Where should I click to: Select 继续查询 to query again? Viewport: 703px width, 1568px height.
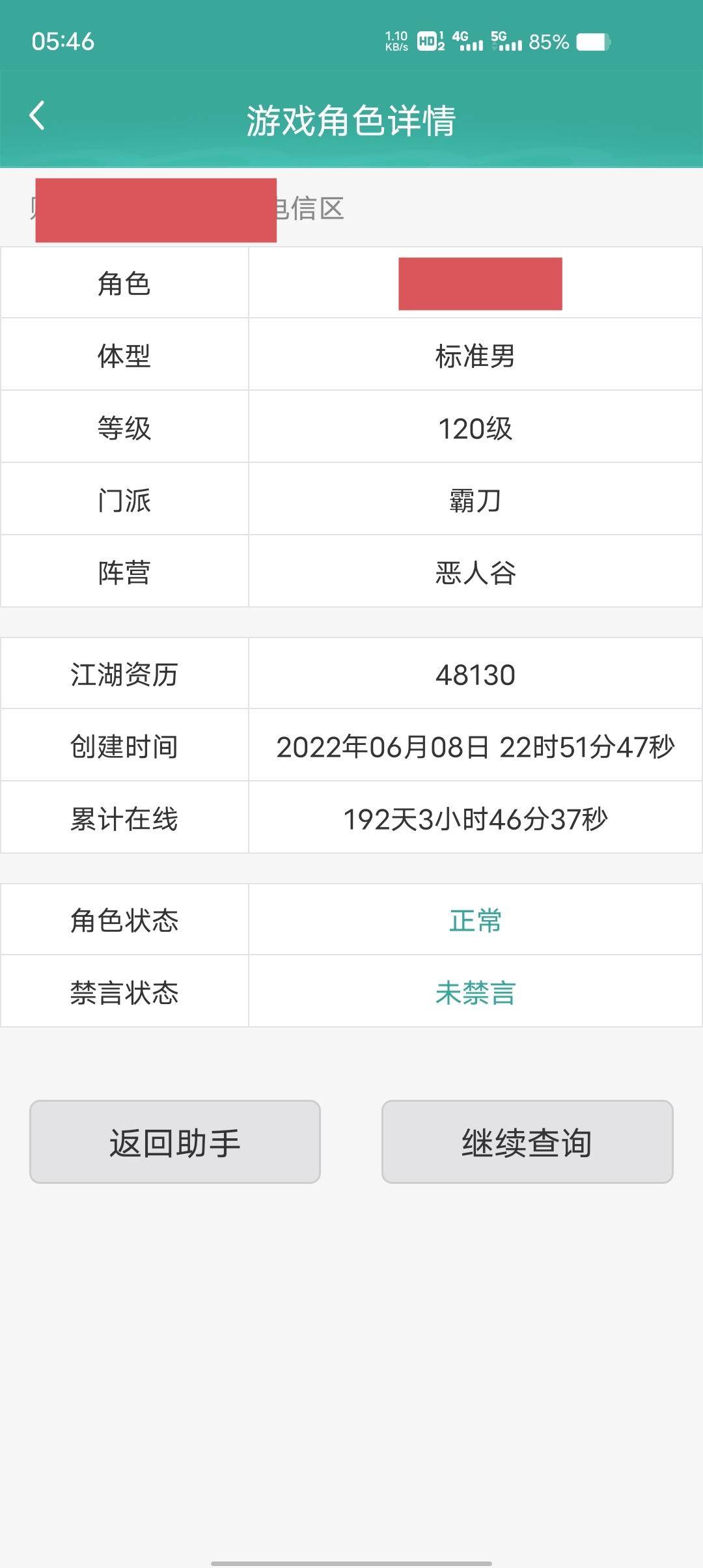[x=527, y=1141]
